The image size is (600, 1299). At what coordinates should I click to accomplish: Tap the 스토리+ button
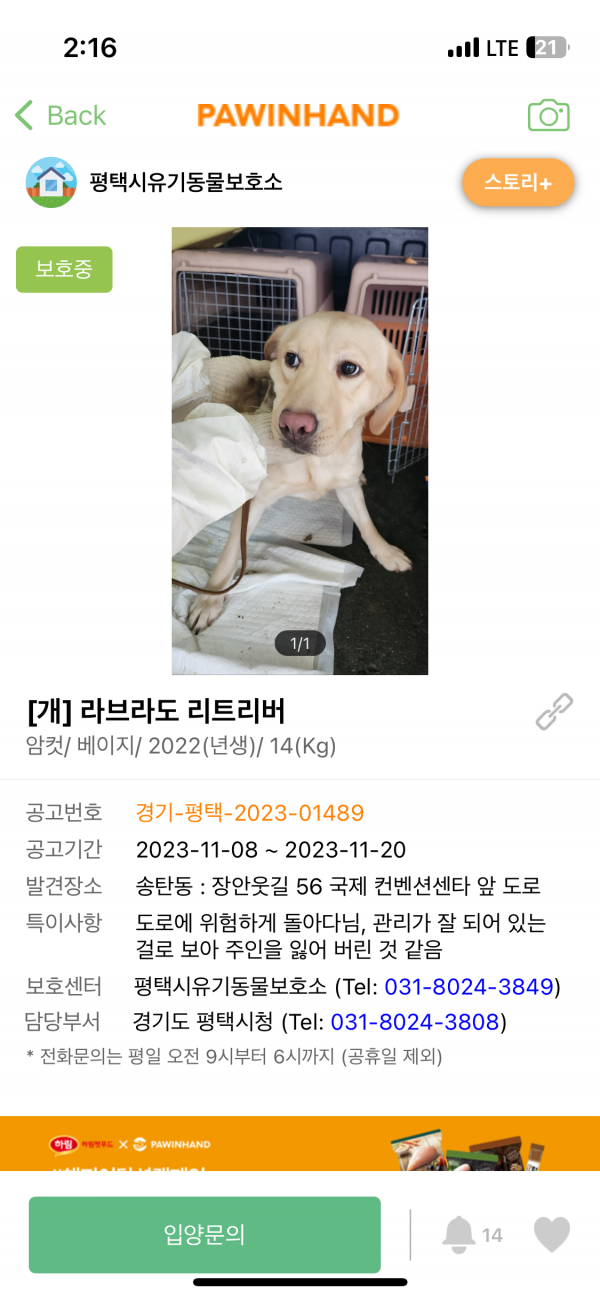pyautogui.click(x=517, y=183)
